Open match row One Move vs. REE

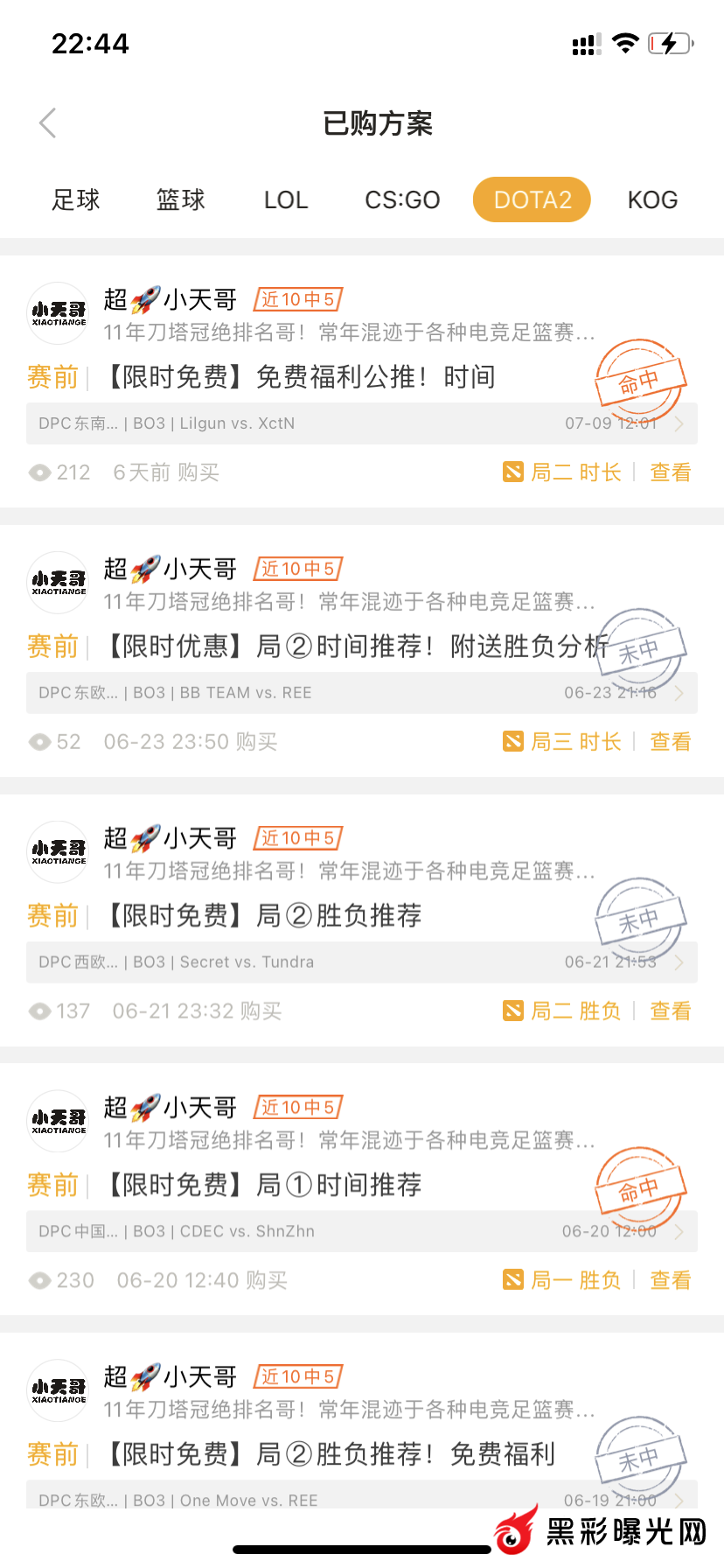coord(361,1501)
